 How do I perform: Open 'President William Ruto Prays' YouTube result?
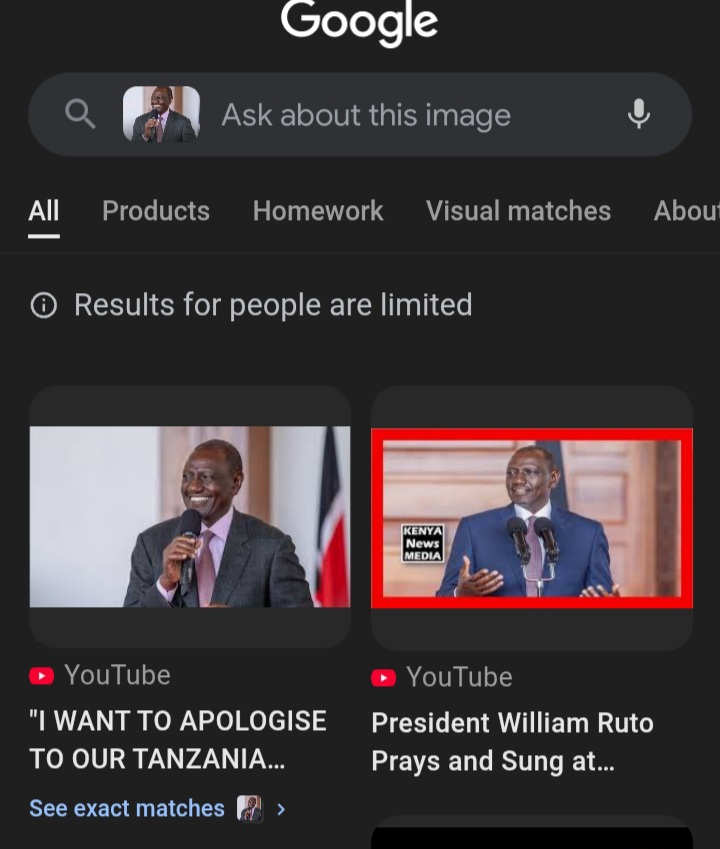point(512,741)
